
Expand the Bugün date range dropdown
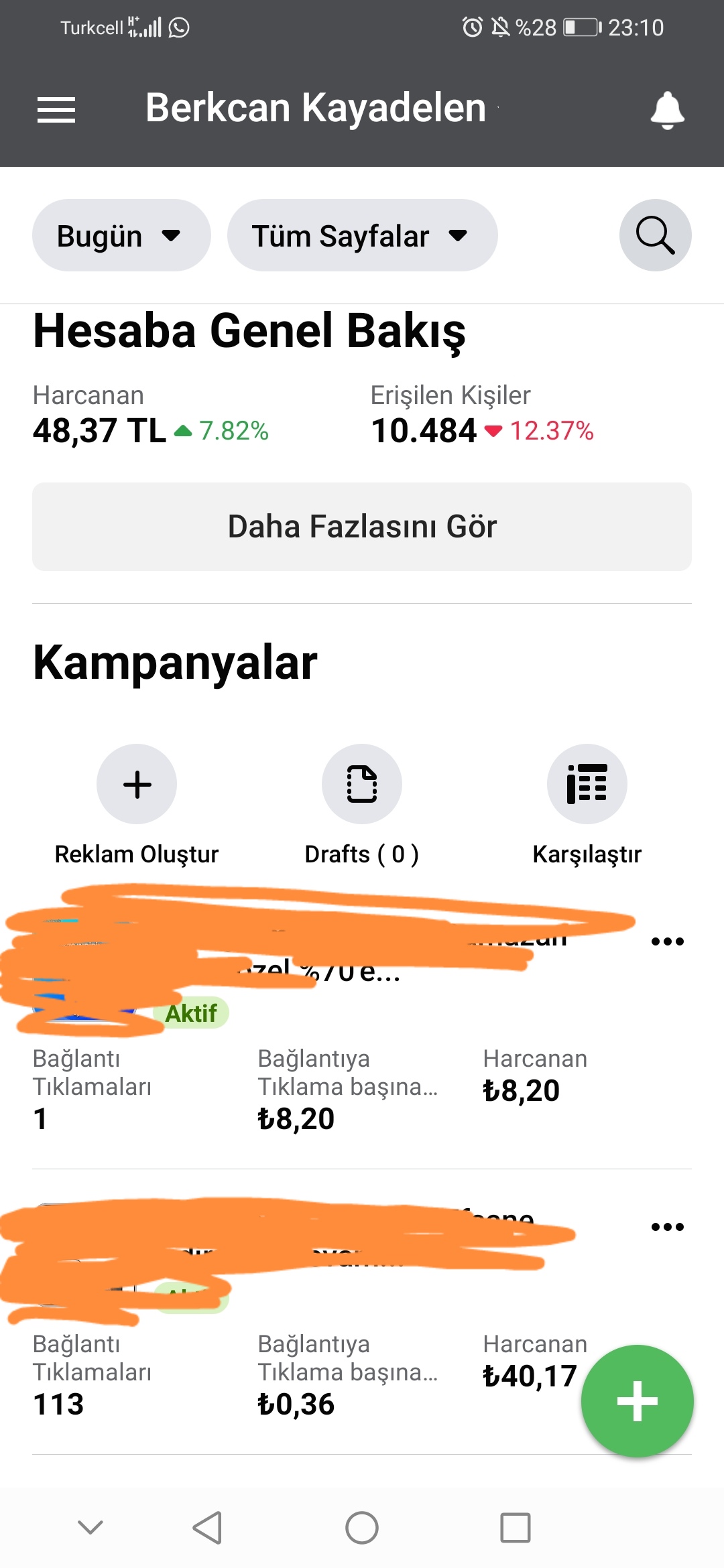tap(121, 235)
